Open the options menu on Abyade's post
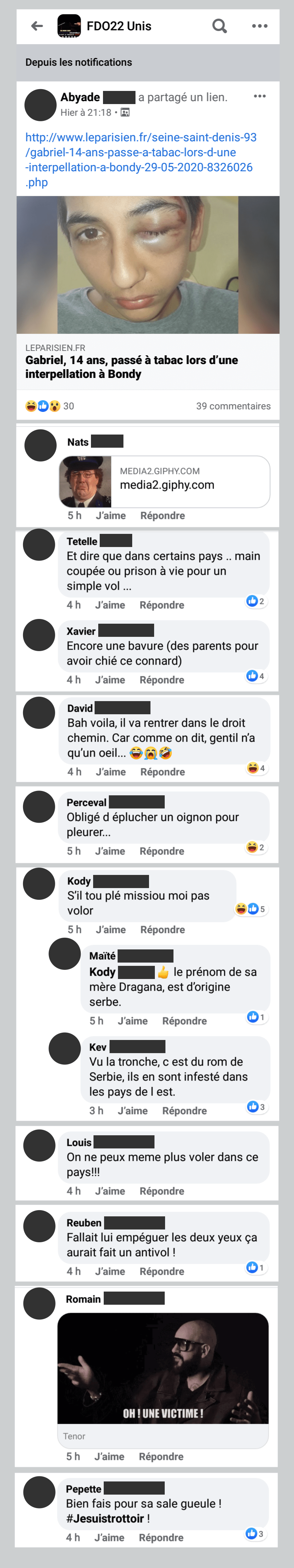This screenshot has height=1568, width=294. (x=259, y=96)
